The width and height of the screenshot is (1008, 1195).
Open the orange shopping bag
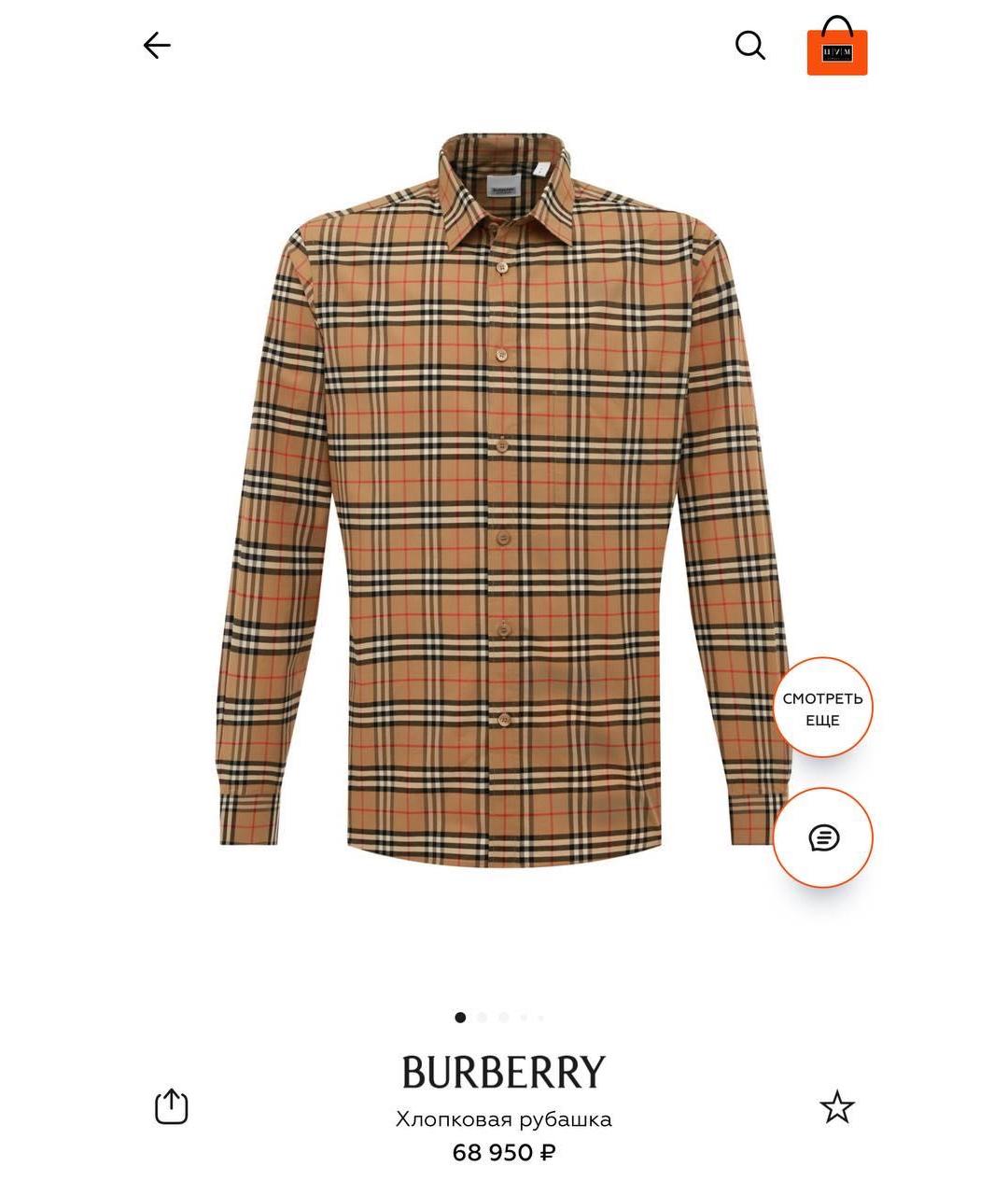pyautogui.click(x=837, y=47)
